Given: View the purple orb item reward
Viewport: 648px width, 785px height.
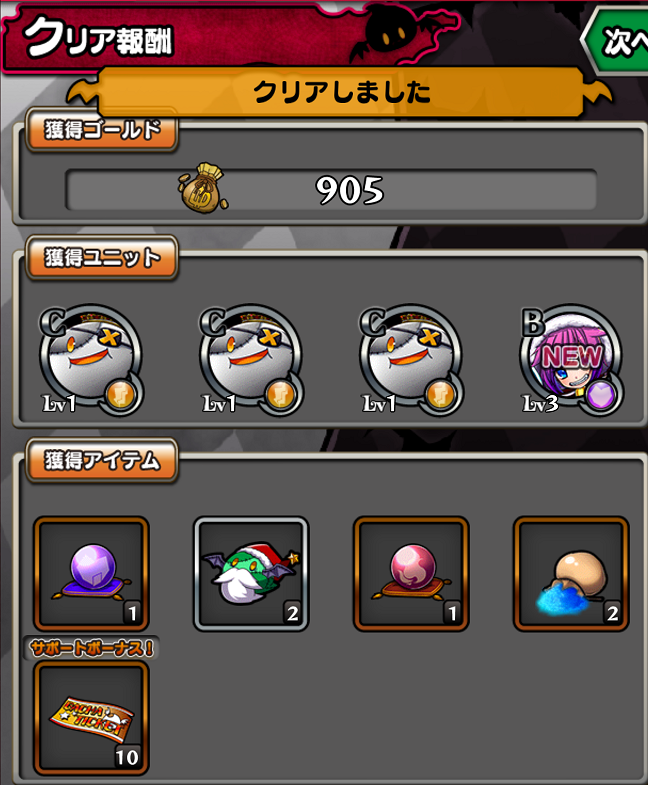Looking at the screenshot, I should point(91,573).
